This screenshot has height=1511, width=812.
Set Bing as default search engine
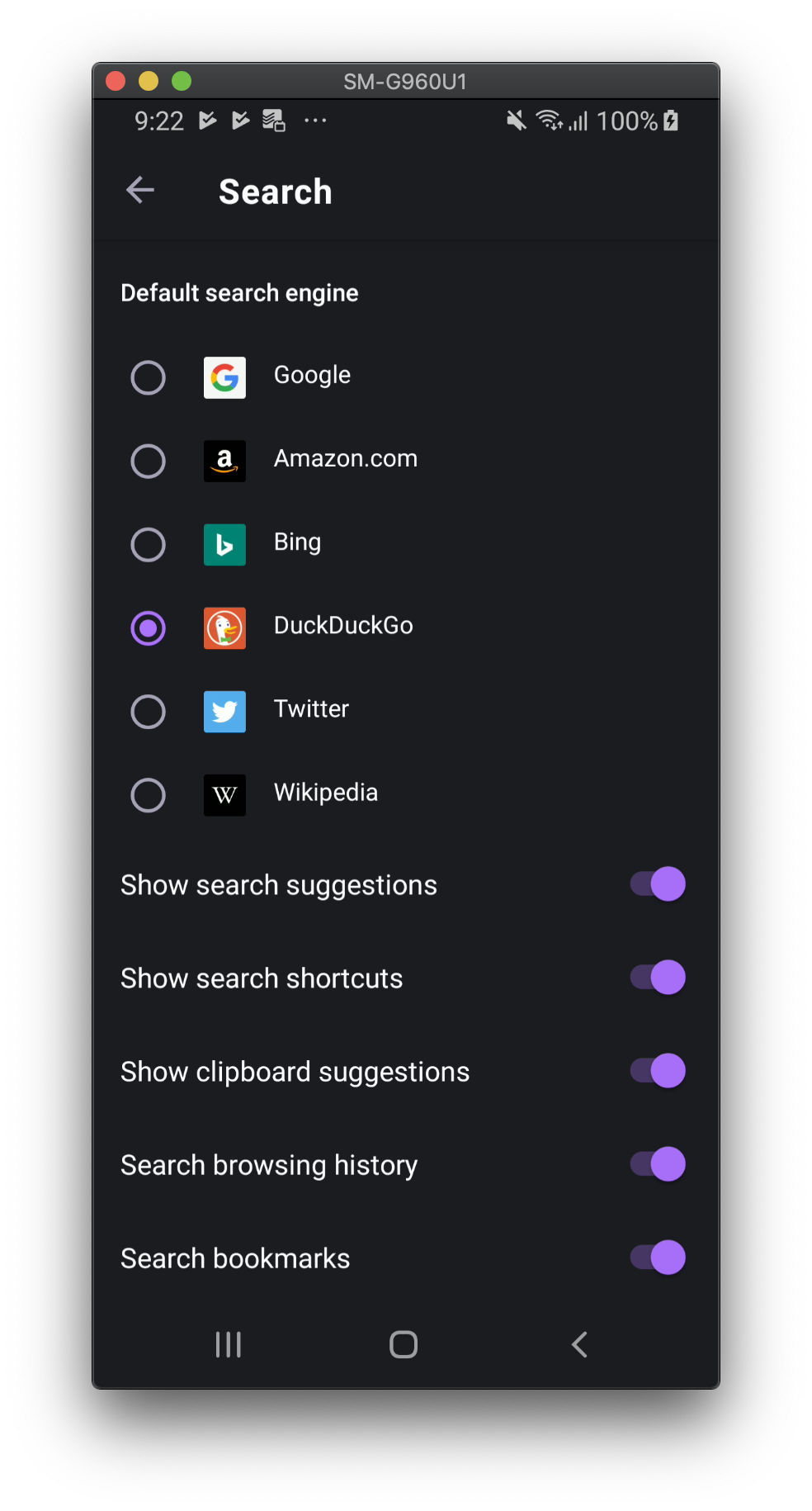pyautogui.click(x=149, y=544)
